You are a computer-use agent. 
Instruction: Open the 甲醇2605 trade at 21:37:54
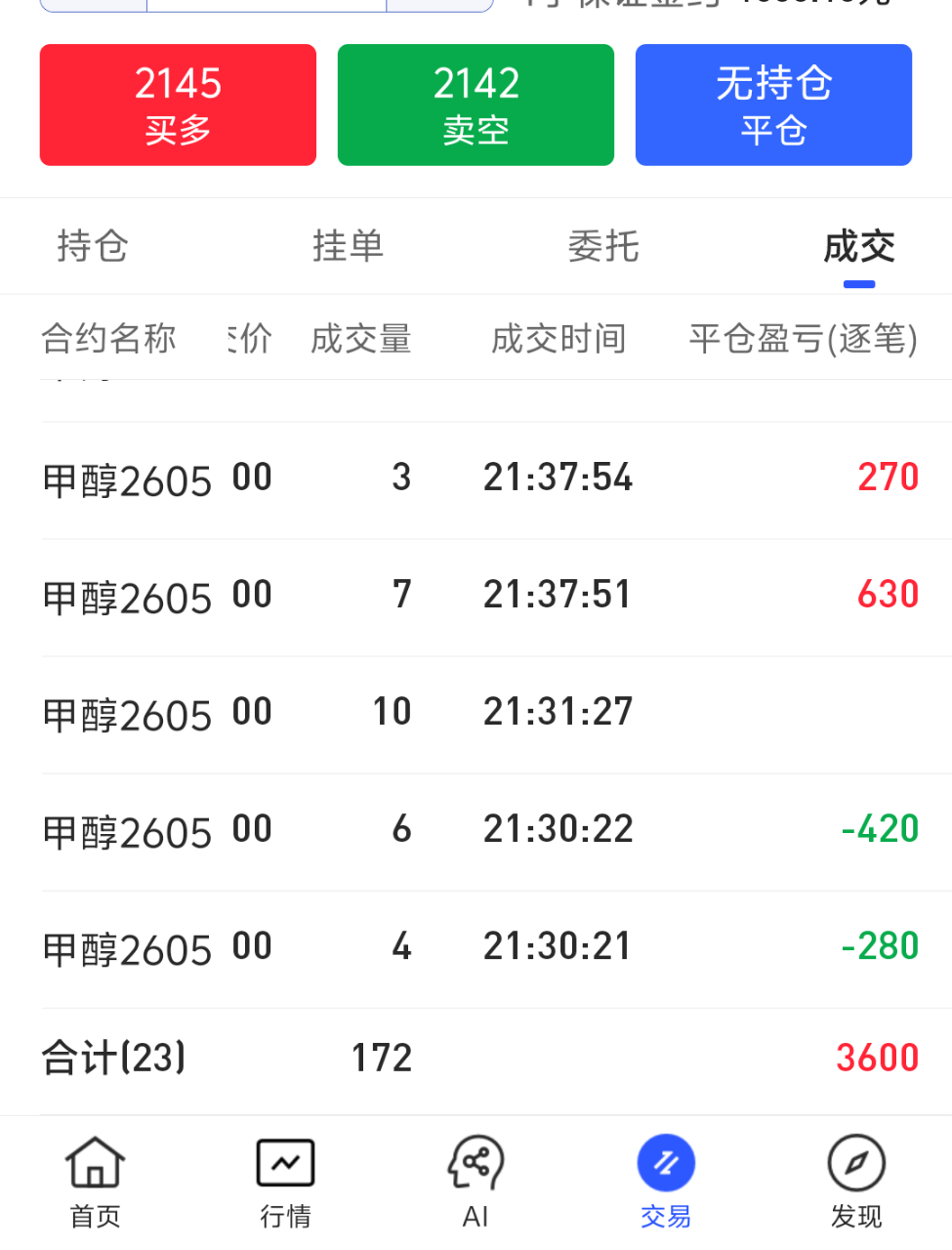click(478, 479)
